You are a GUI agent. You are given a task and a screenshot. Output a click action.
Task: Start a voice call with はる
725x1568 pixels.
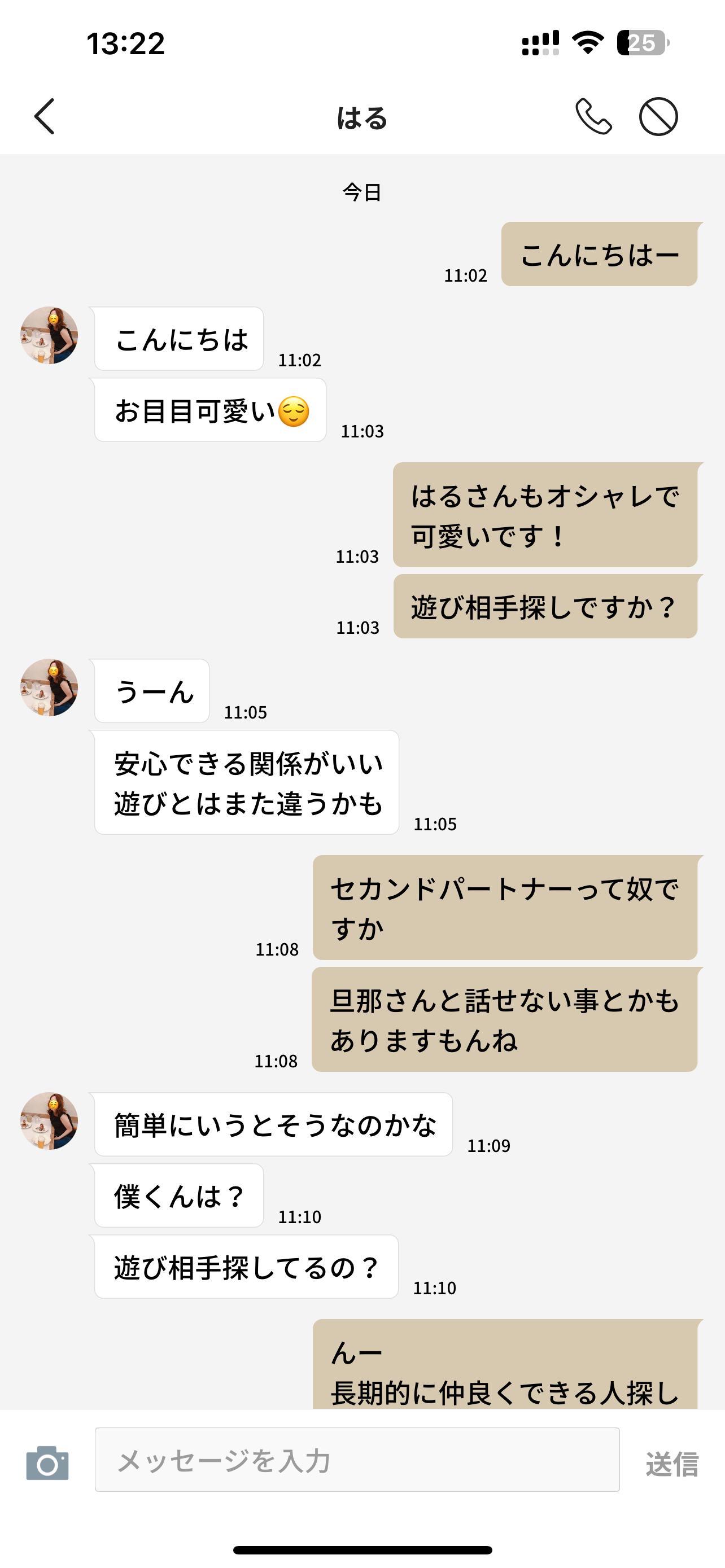(593, 116)
